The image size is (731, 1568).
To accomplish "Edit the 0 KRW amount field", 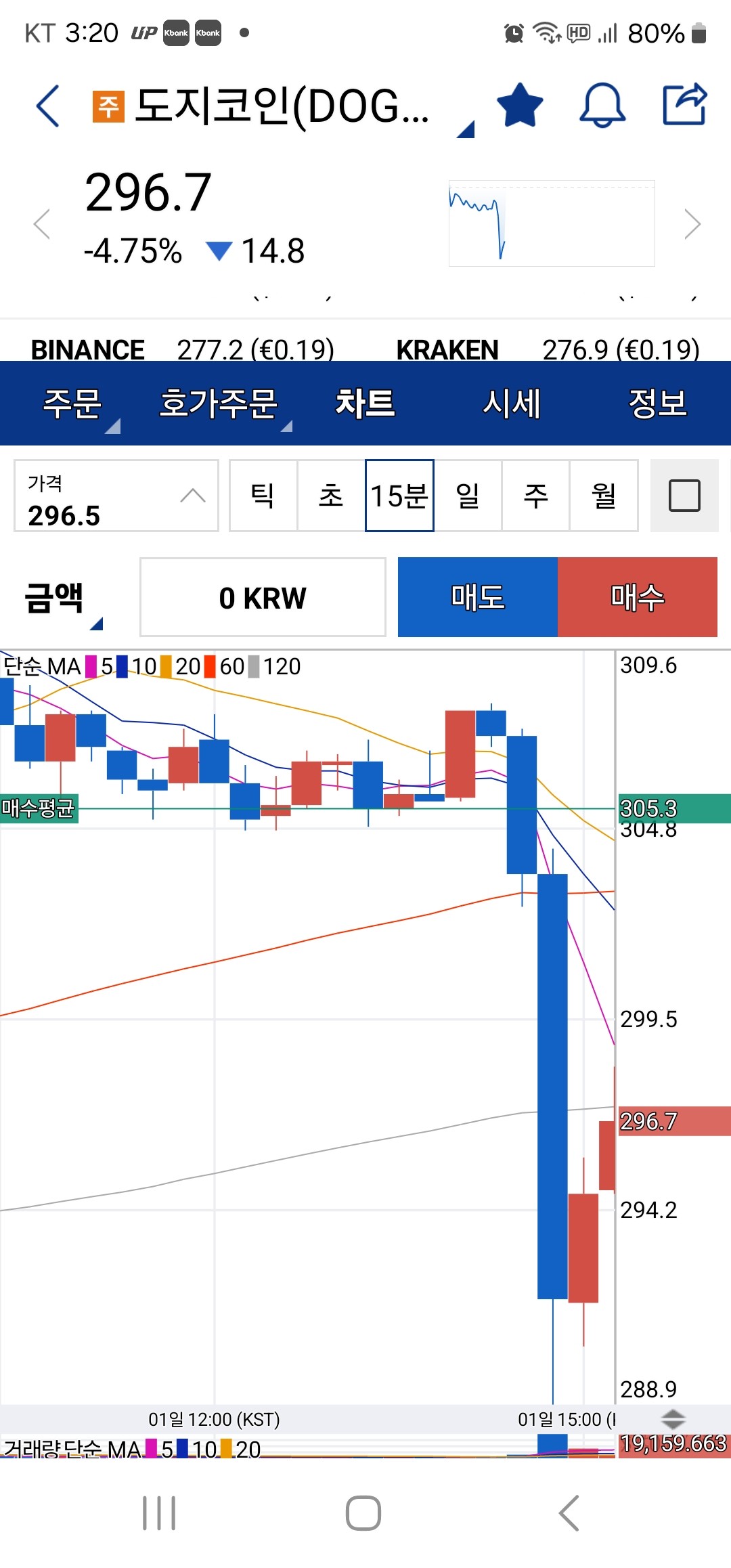I will coord(263,597).
